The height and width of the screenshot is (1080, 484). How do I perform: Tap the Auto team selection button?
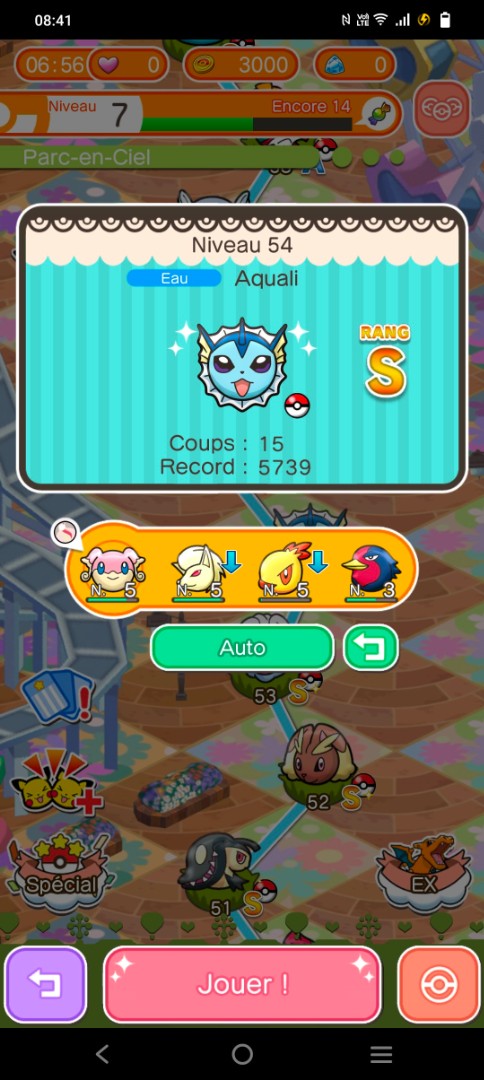click(242, 647)
